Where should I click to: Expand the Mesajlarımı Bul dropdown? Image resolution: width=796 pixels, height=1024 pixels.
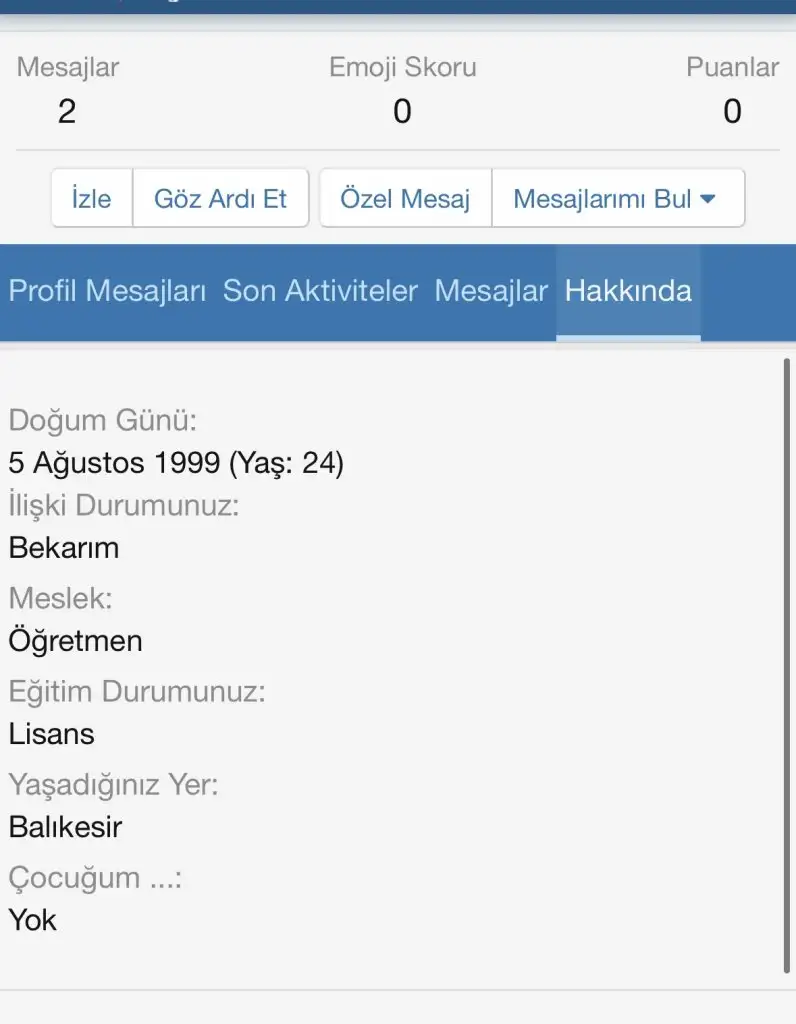(x=616, y=198)
